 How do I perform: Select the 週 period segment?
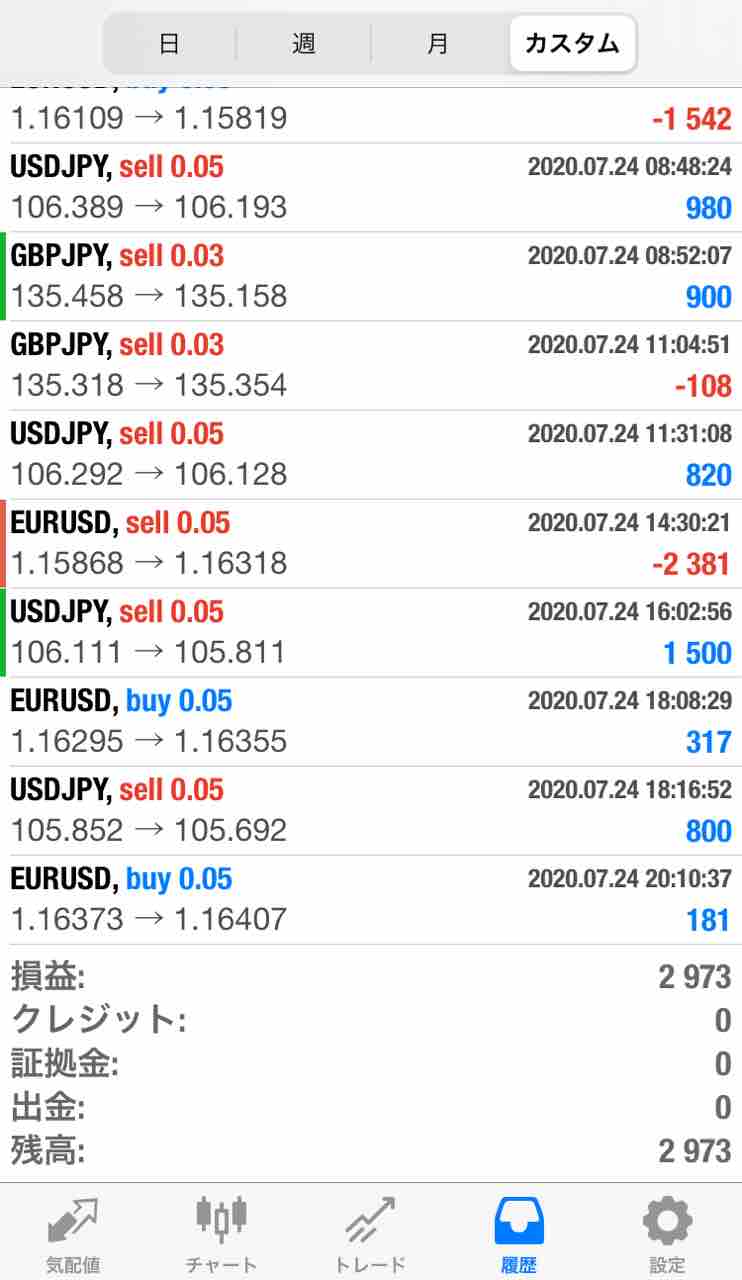[x=303, y=44]
